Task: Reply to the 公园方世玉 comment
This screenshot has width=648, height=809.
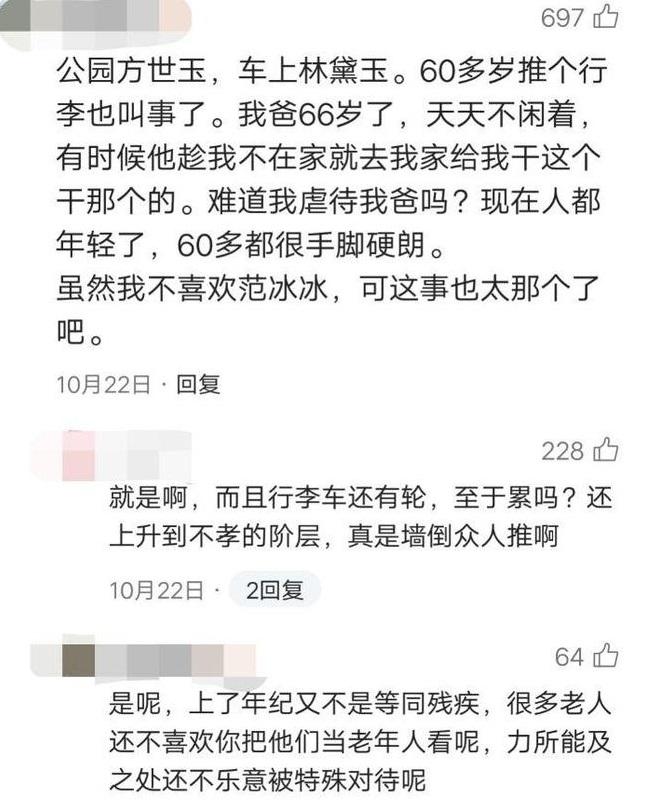Action: coord(198,385)
